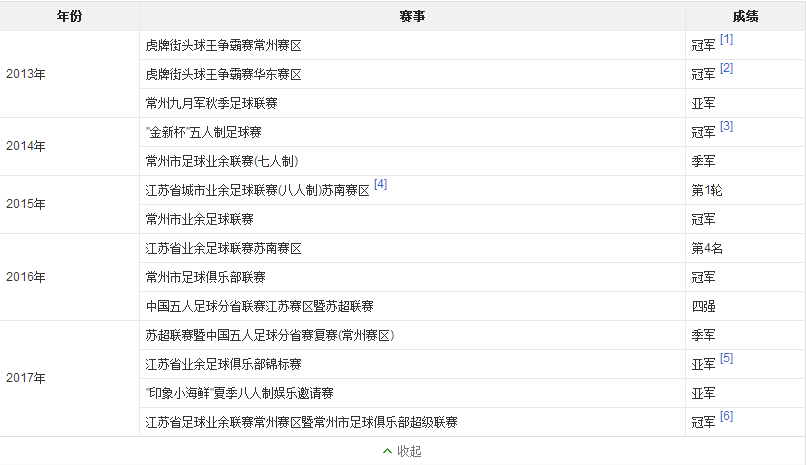Open reference [5] on the 锦标赛 row
Image resolution: width=806 pixels, height=465 pixels.
[x=727, y=359]
